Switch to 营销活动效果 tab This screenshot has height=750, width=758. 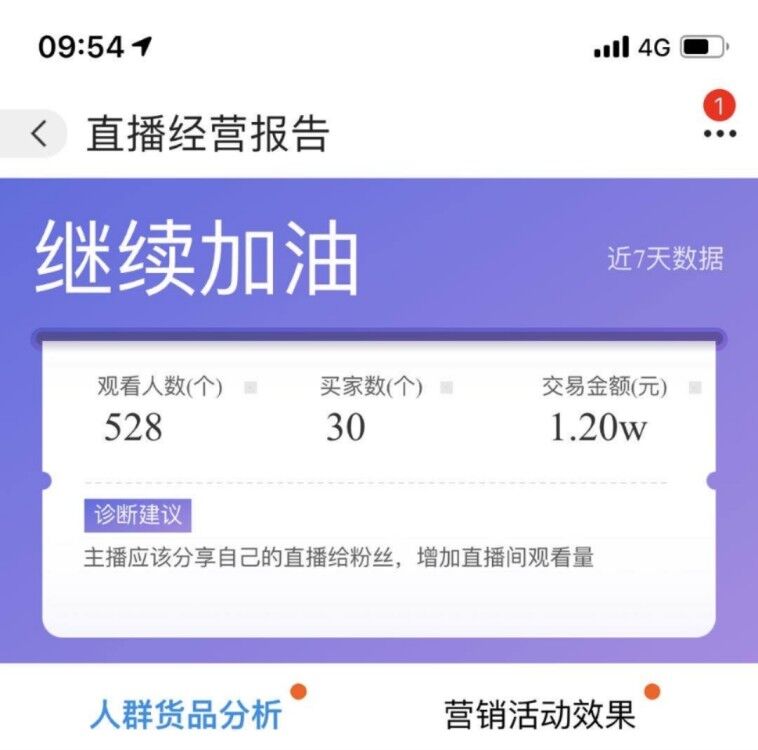540,714
